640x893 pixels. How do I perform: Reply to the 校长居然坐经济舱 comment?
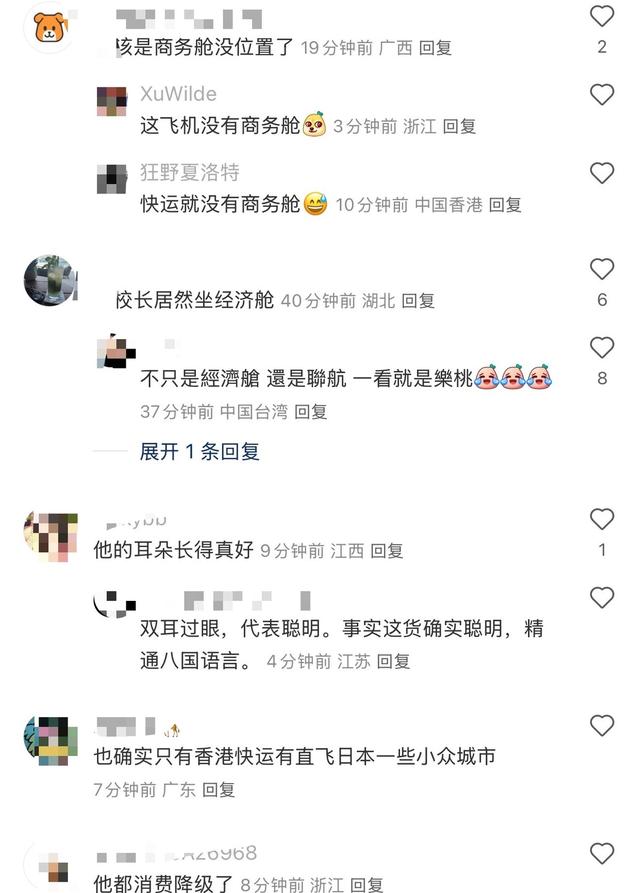click(418, 300)
